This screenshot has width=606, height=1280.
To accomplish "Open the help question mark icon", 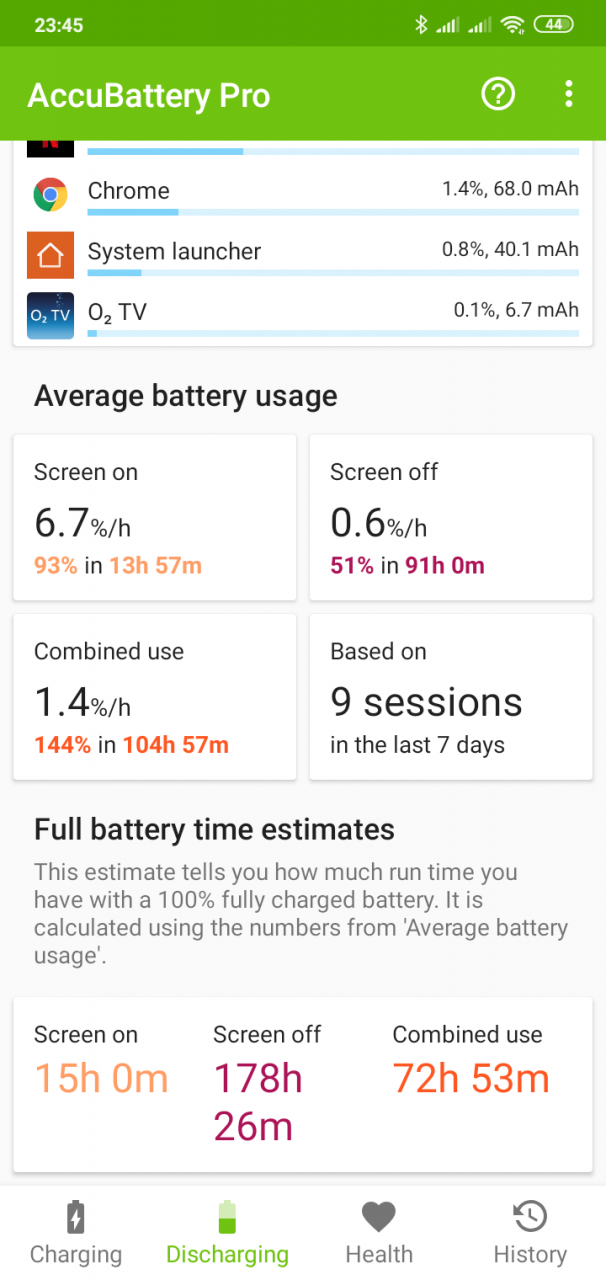I will [x=498, y=95].
